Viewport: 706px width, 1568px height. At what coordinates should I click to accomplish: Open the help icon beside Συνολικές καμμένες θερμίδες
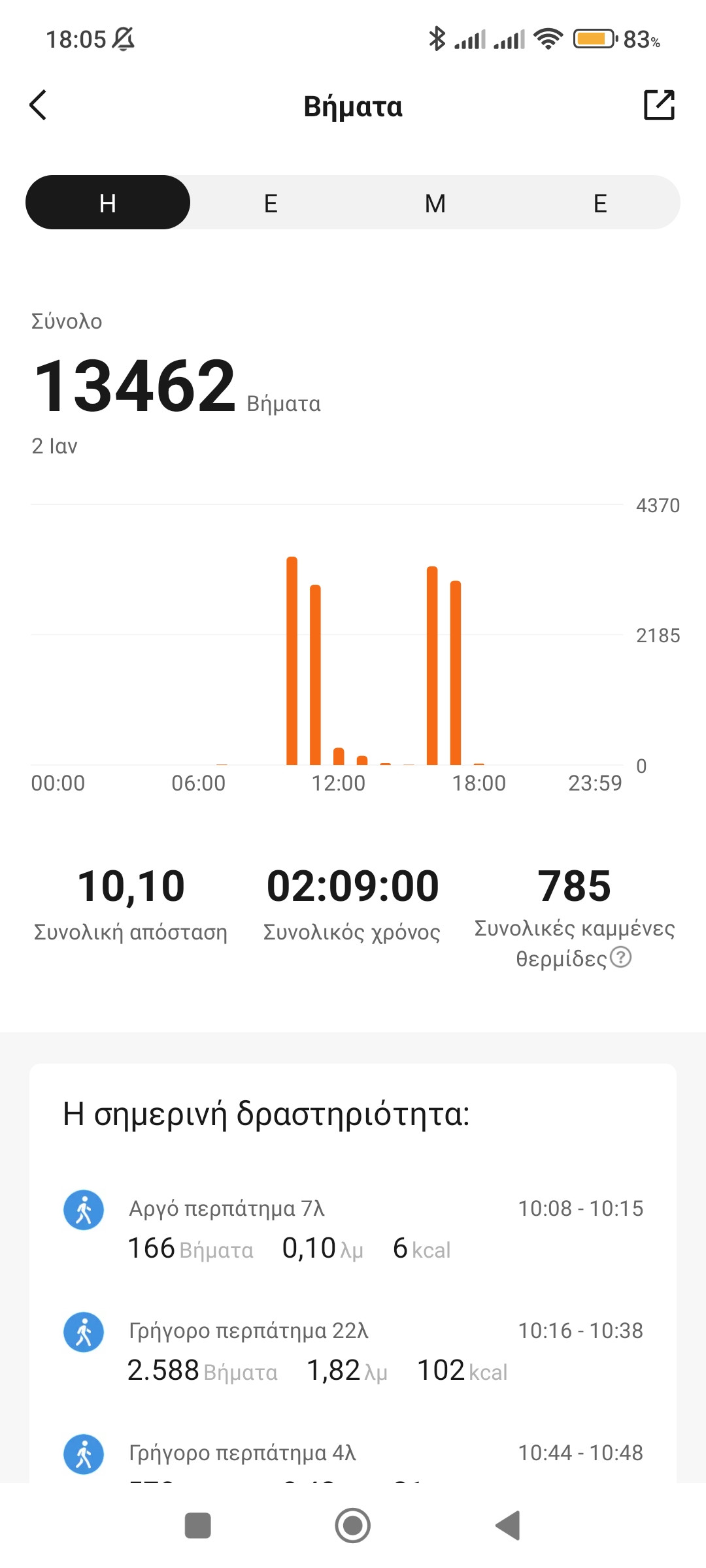(x=620, y=958)
